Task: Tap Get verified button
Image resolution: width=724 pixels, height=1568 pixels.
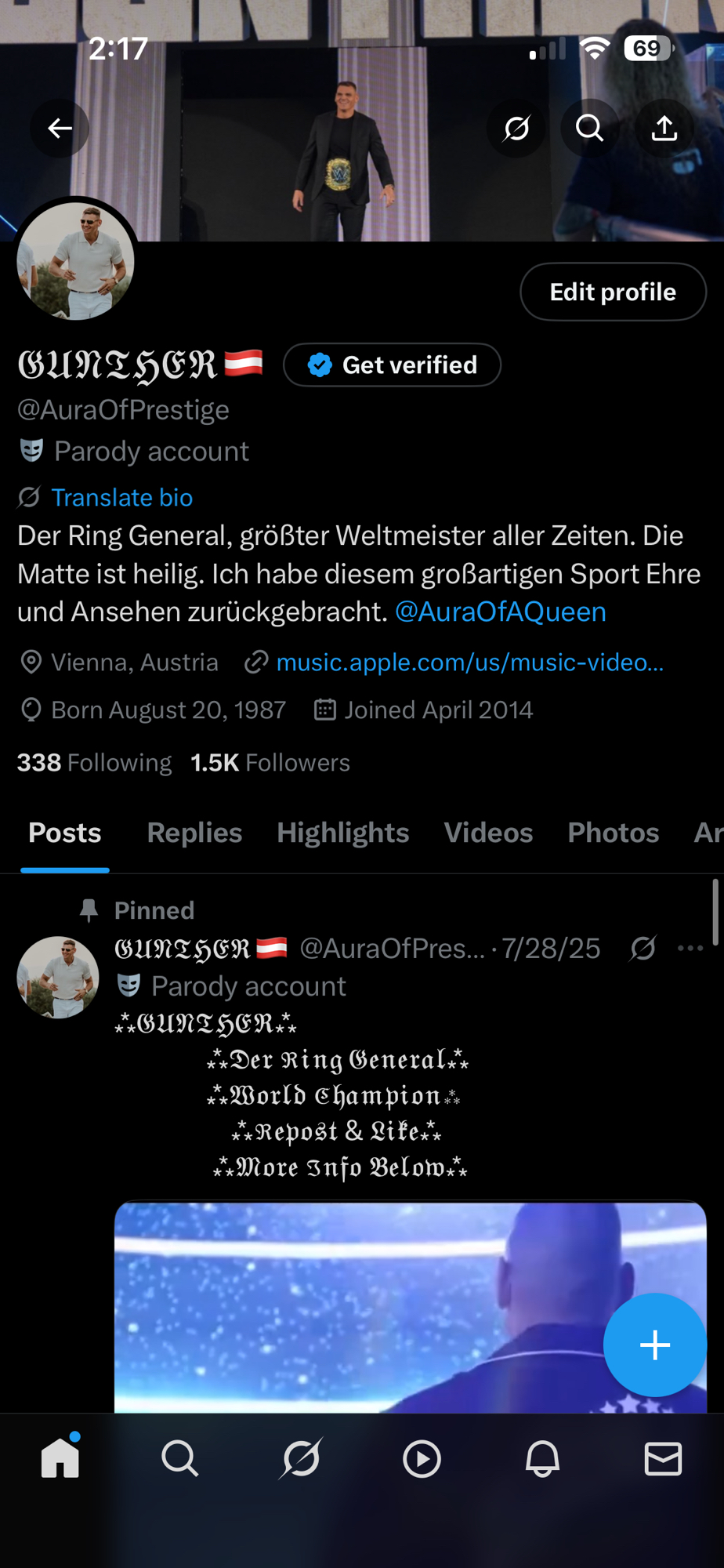Action: click(392, 365)
